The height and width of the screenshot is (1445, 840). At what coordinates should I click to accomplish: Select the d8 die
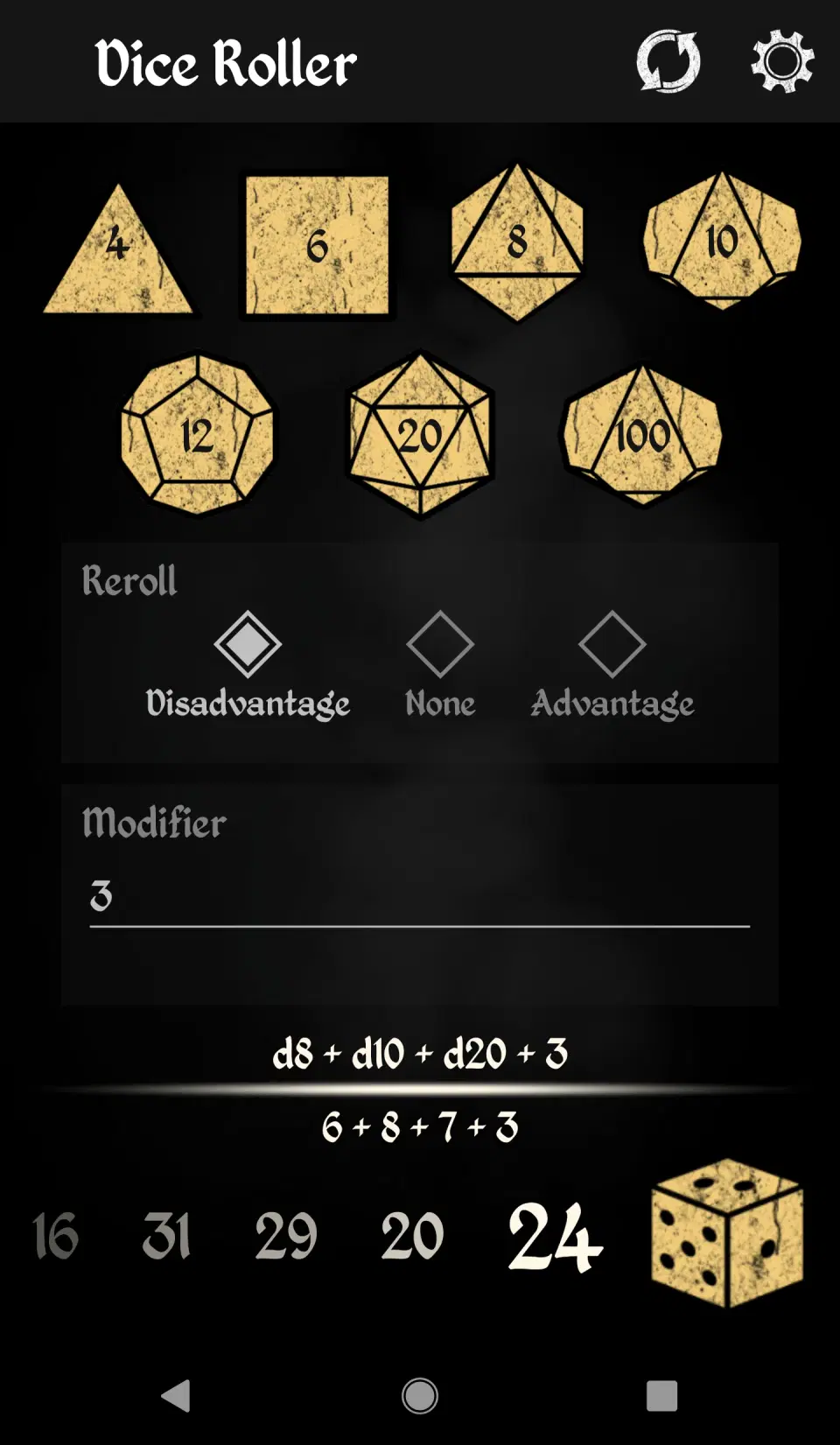coord(518,244)
